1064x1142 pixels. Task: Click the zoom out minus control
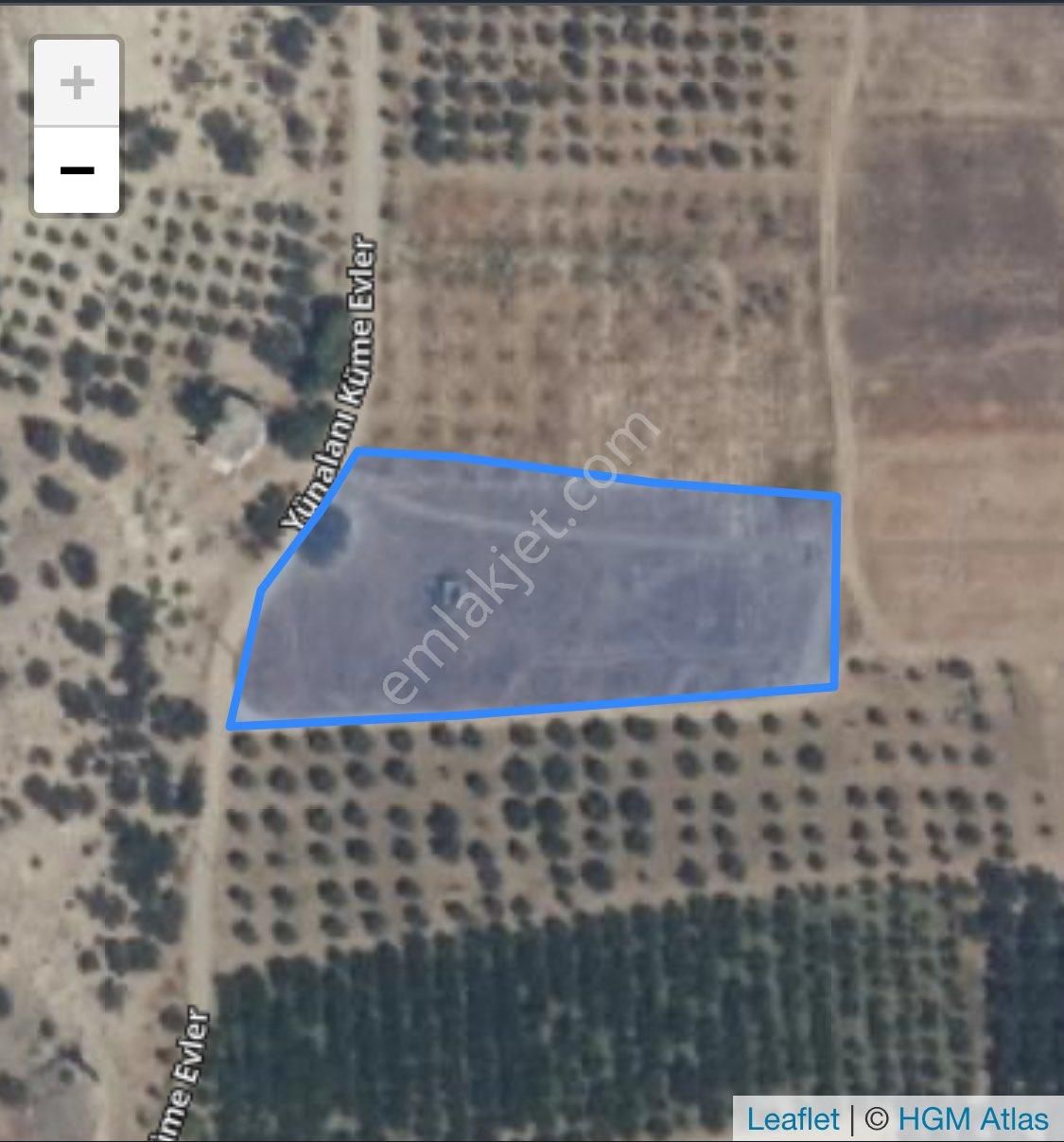pyautogui.click(x=77, y=170)
